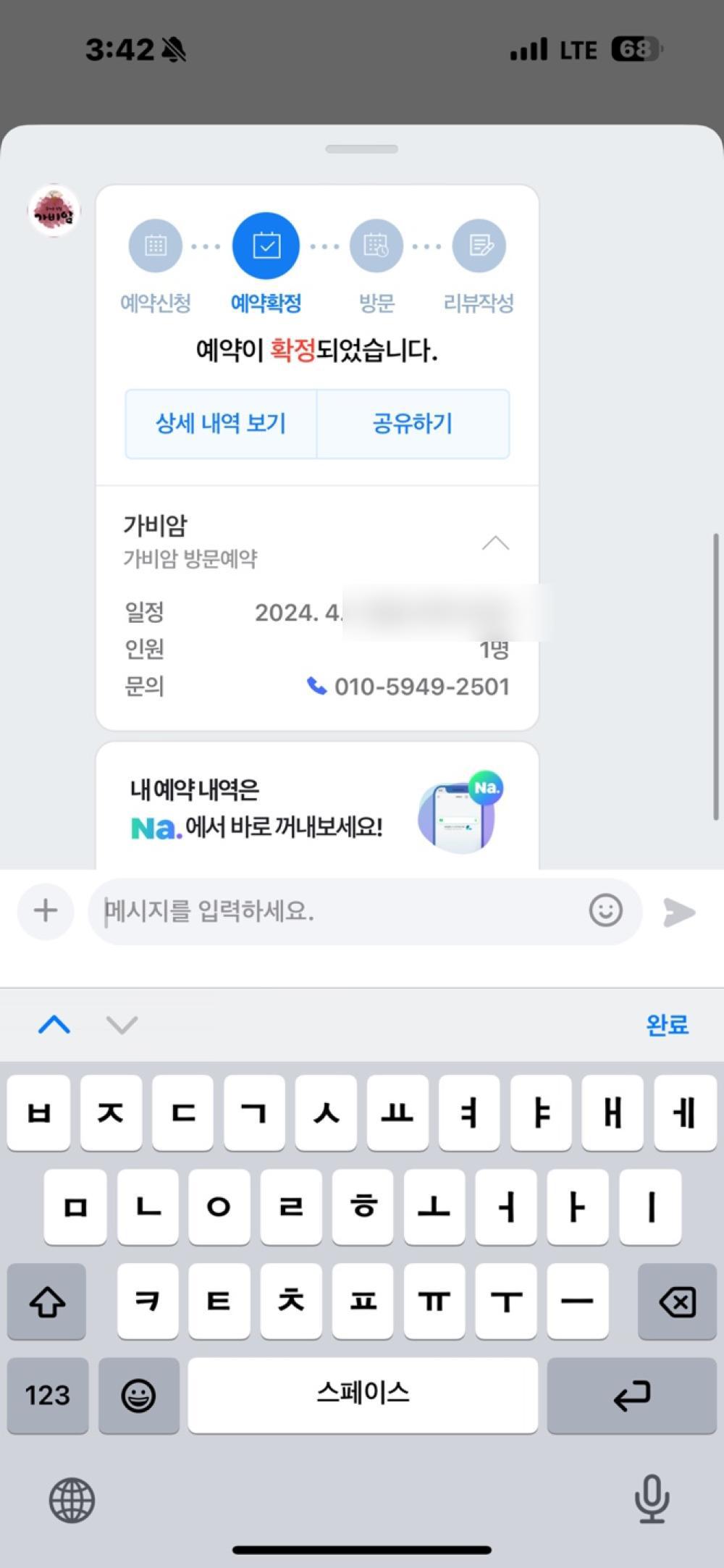Image resolution: width=724 pixels, height=1568 pixels.
Task: Start voice dictation with the microphone
Action: tap(652, 1498)
